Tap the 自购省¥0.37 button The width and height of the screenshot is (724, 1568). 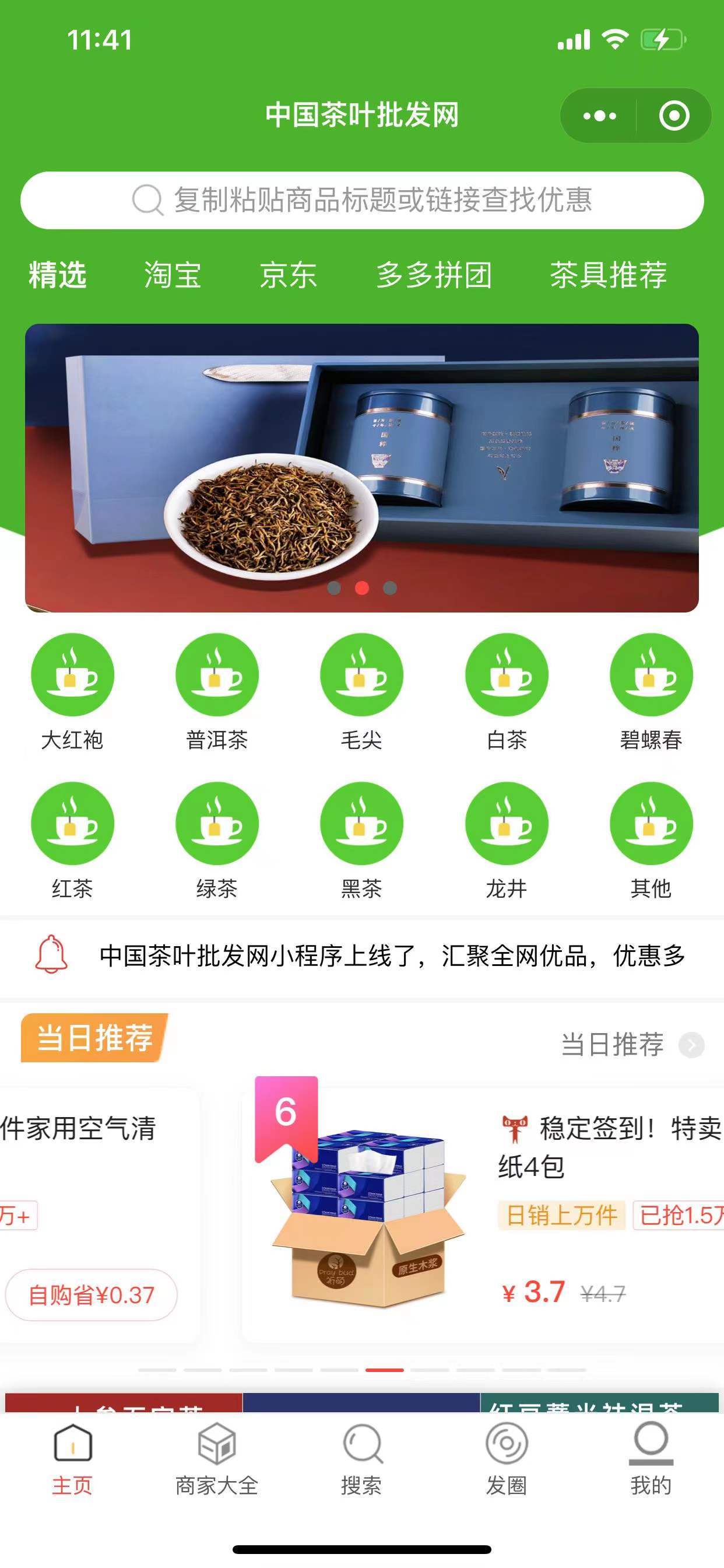click(x=92, y=1294)
